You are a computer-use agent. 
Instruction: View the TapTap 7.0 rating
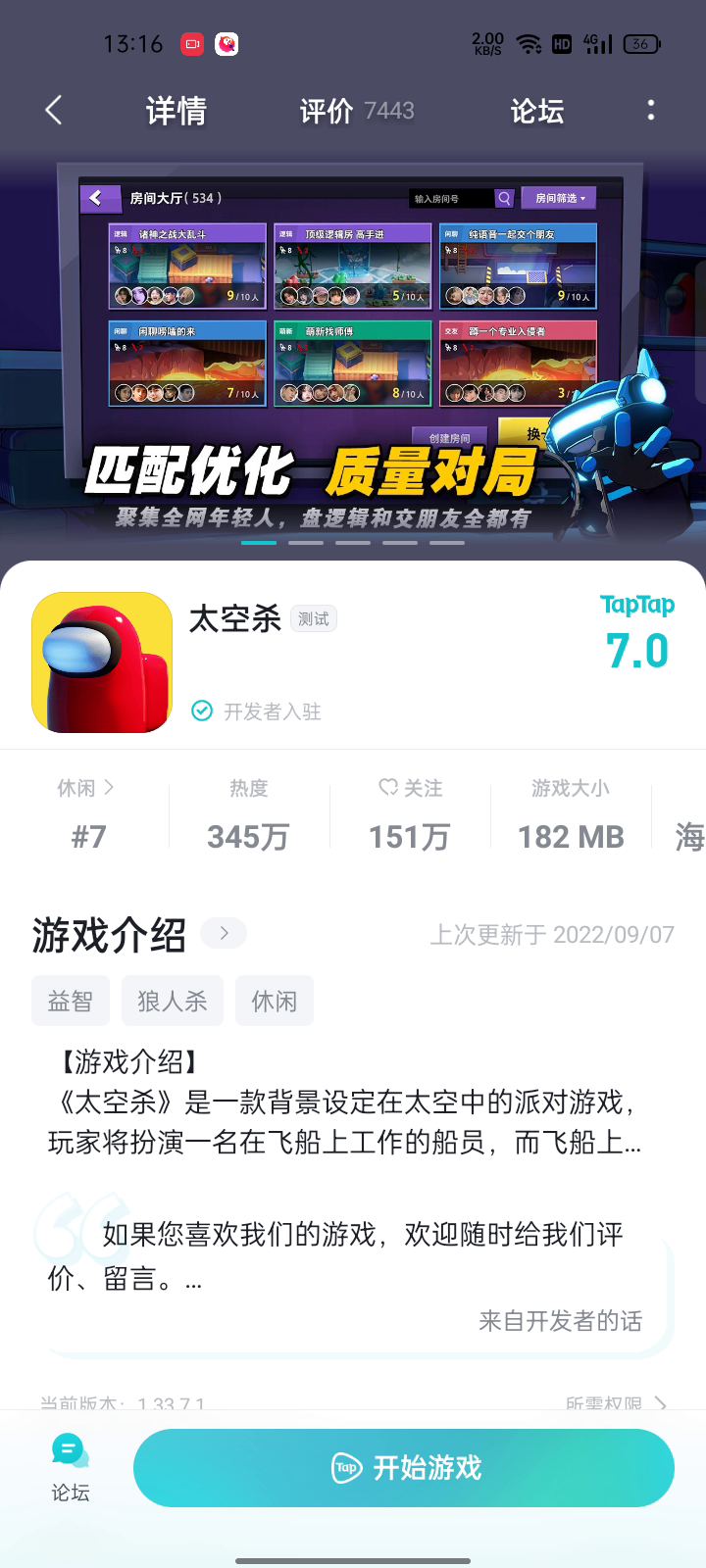tap(637, 633)
